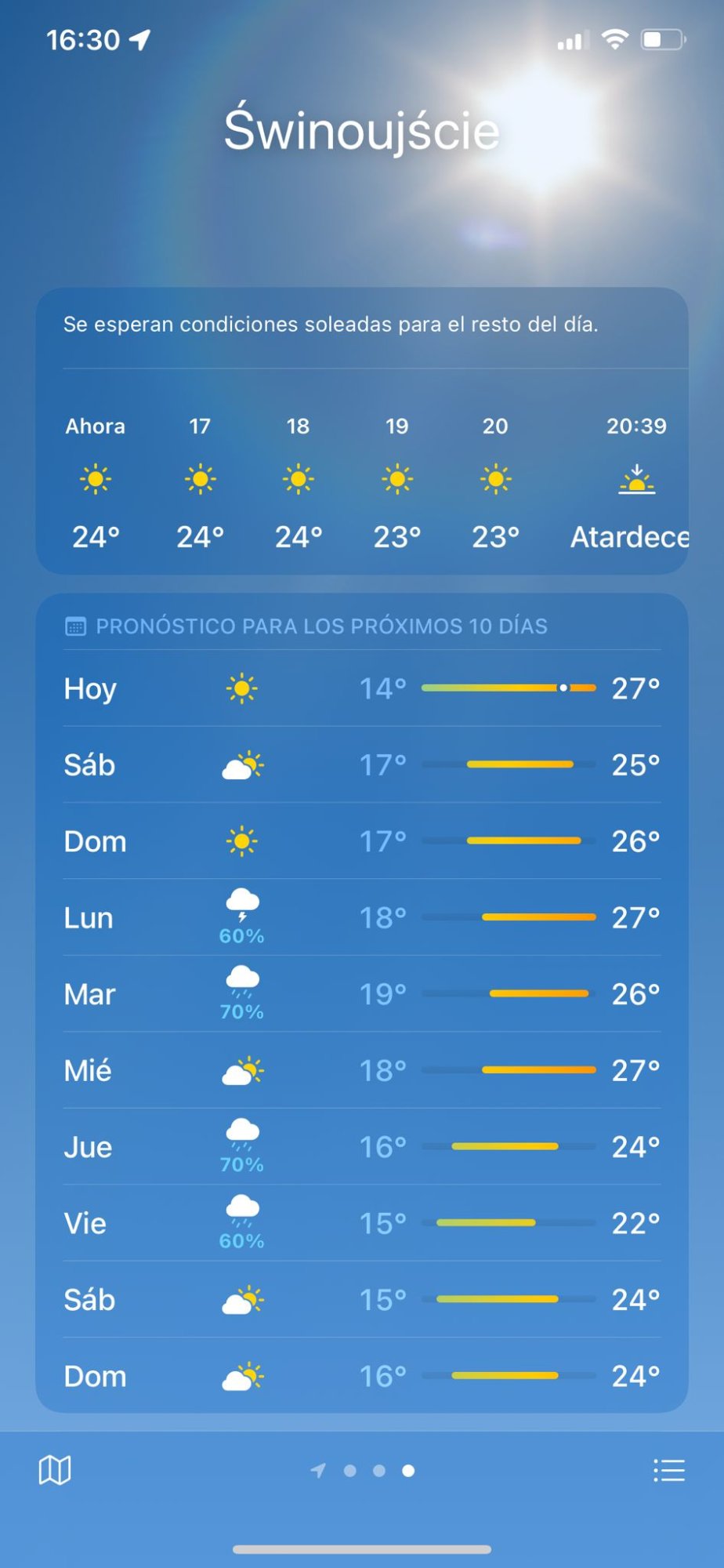
Task: Open the weather map view
Action: coord(55,1470)
